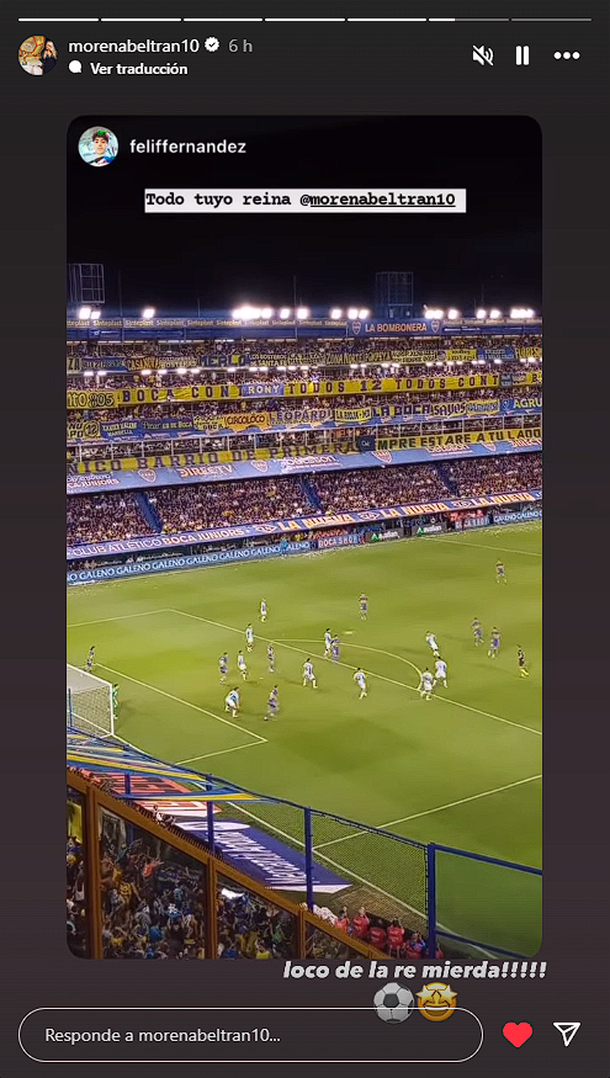Open the three-dot options menu
Screen dimensions: 610x1078
pos(567,56)
